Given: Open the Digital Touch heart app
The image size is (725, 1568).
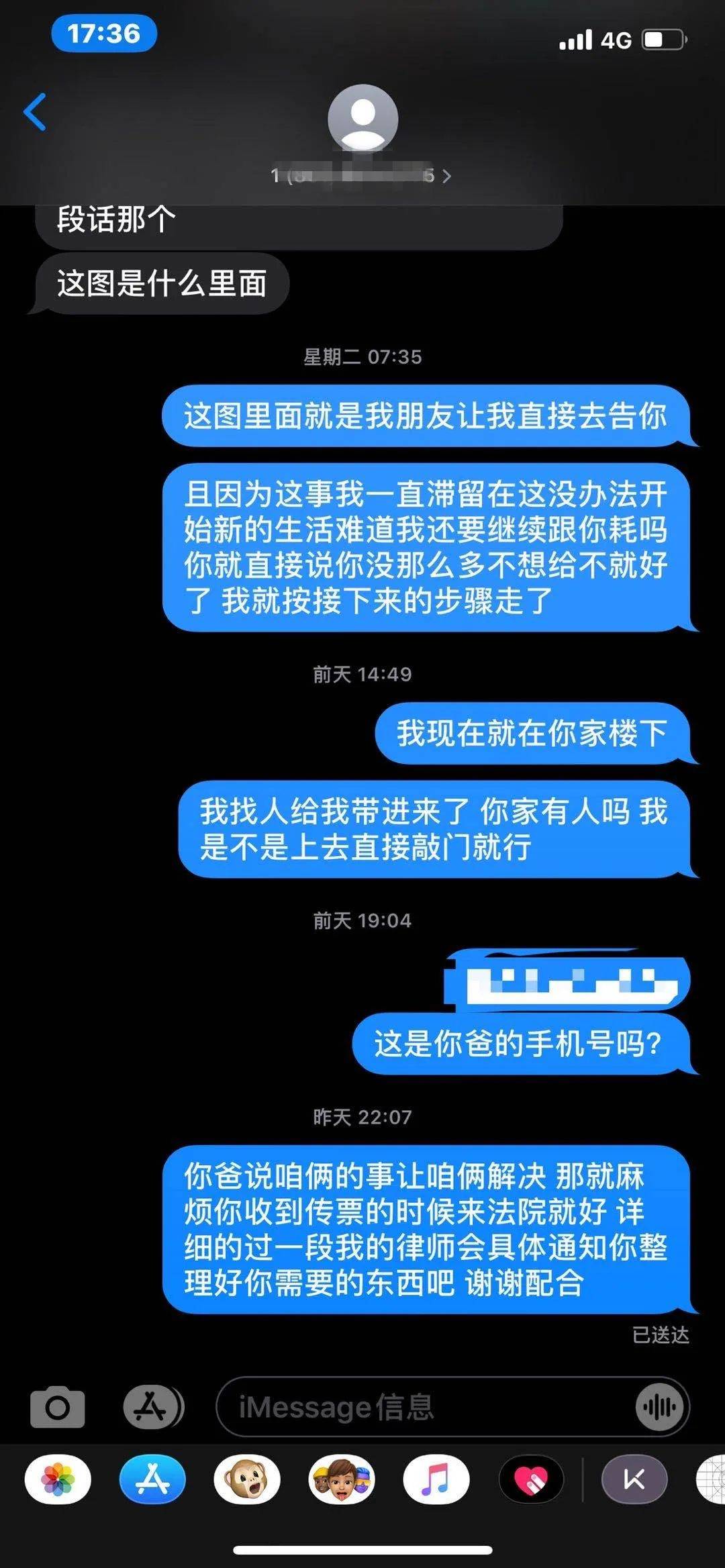Looking at the screenshot, I should 531,1479.
